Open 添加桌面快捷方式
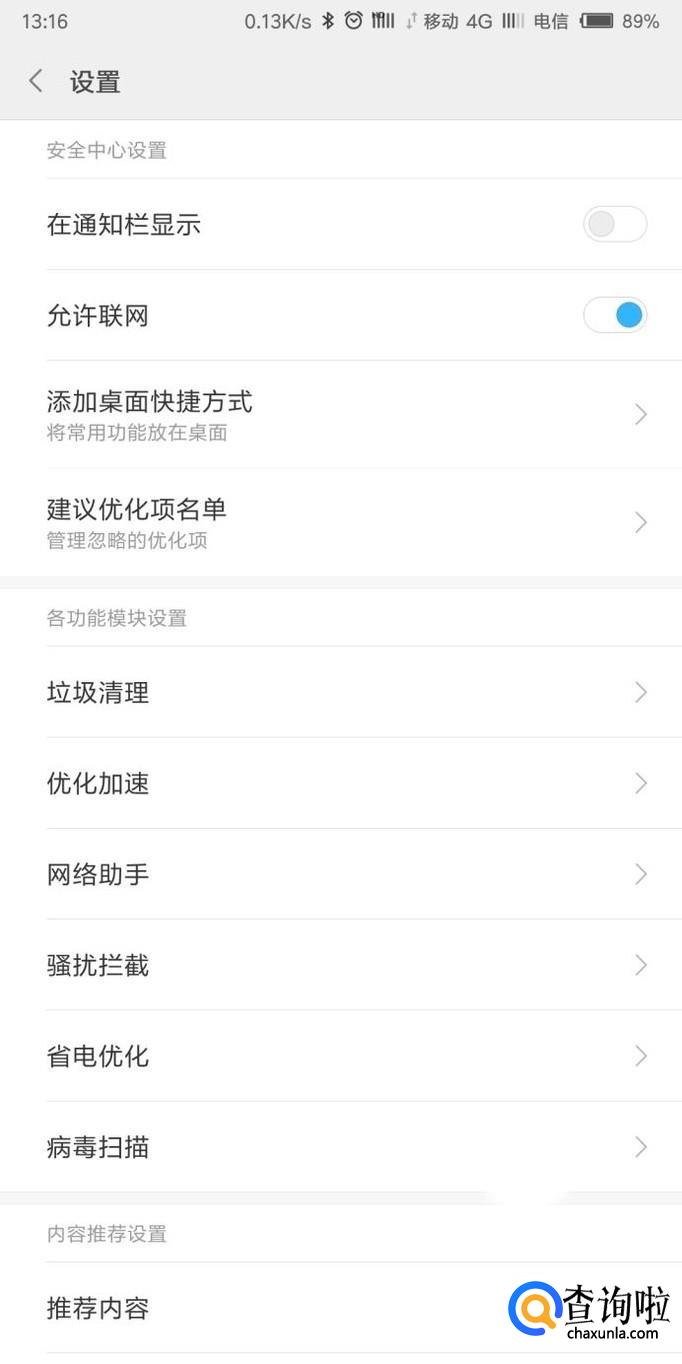Screen dimensions: 682x1364 pyautogui.click(x=340, y=414)
